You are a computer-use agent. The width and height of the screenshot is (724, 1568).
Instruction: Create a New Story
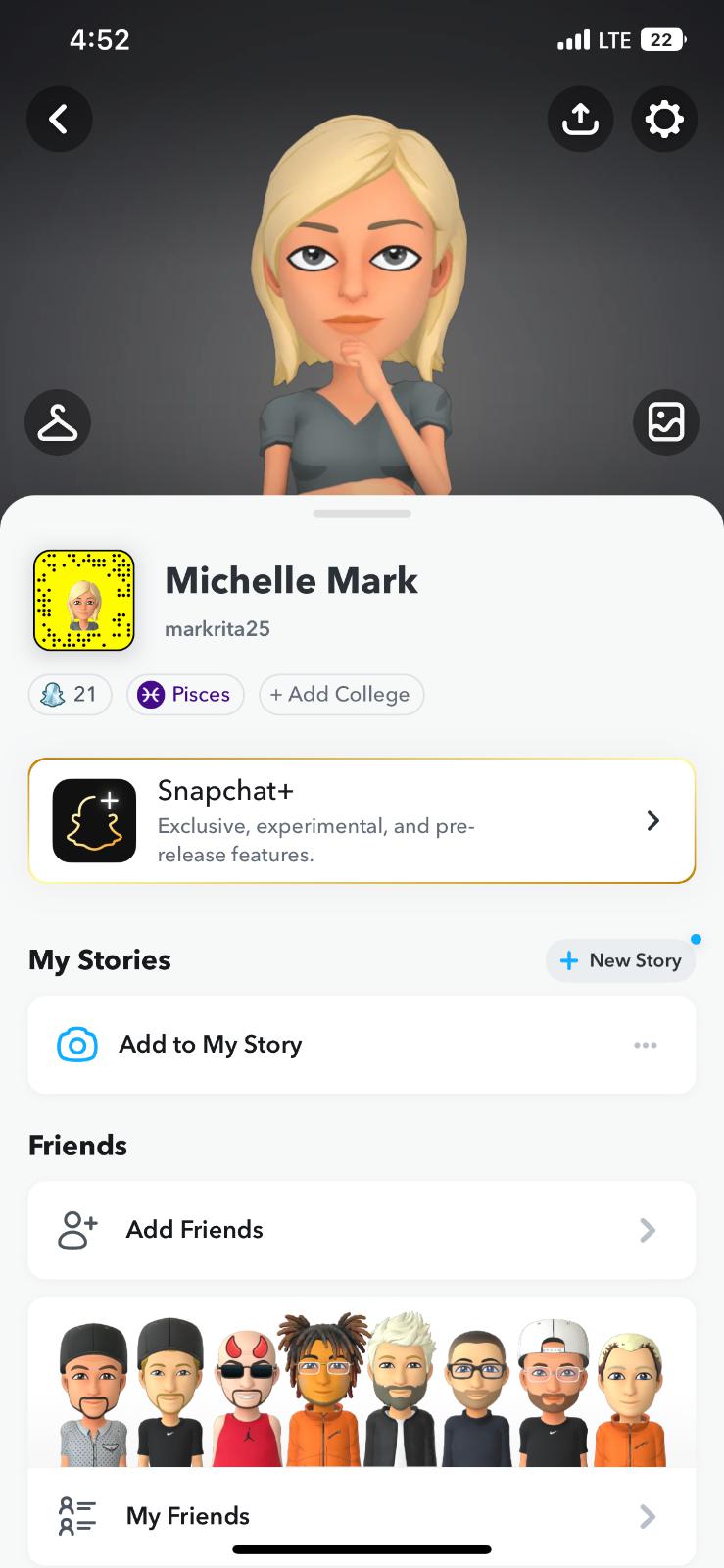[x=620, y=960]
